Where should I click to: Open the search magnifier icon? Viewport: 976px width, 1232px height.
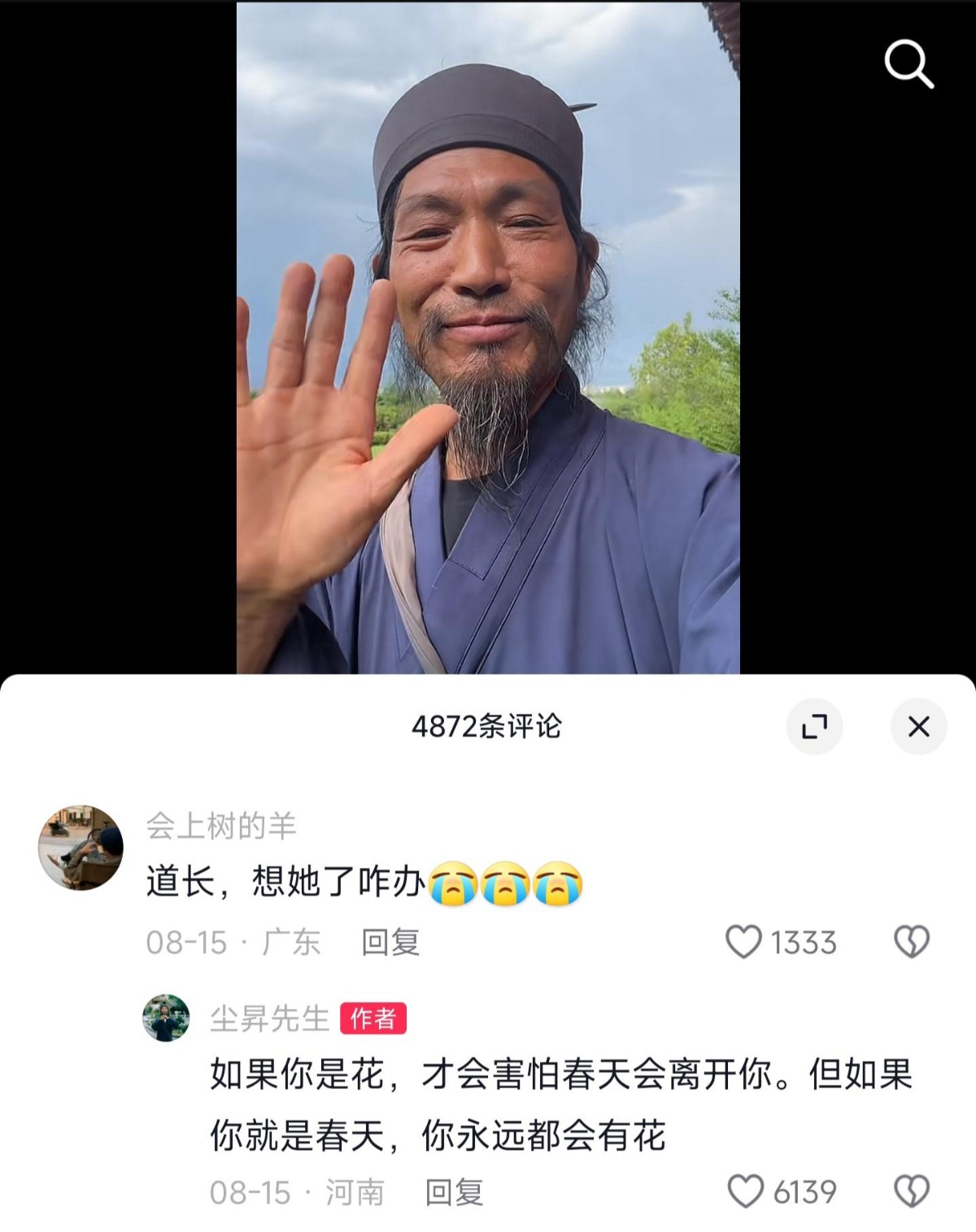pos(908,63)
